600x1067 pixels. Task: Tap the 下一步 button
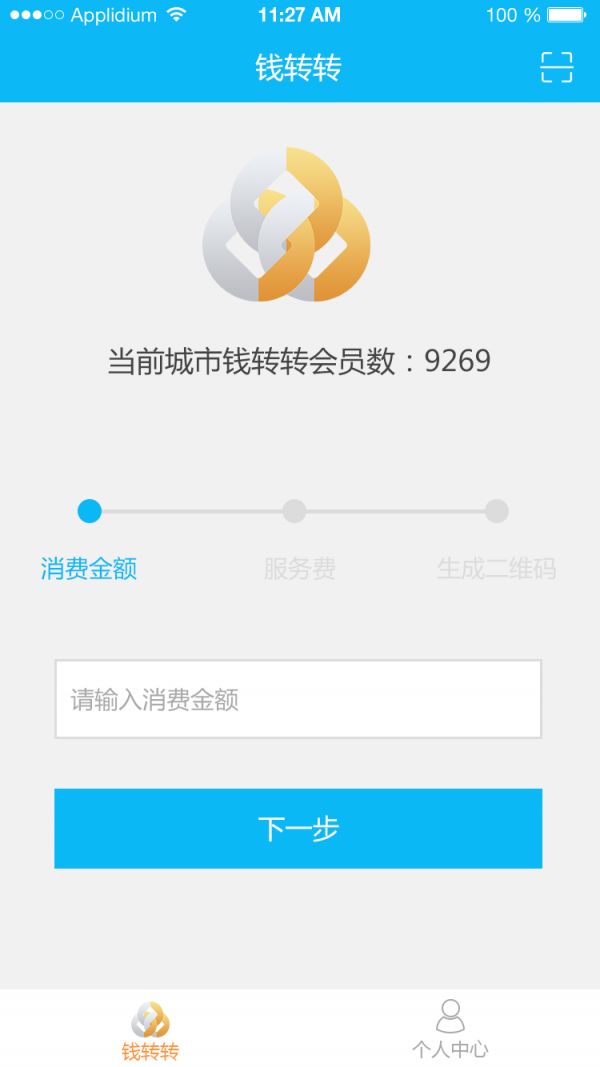coord(298,828)
